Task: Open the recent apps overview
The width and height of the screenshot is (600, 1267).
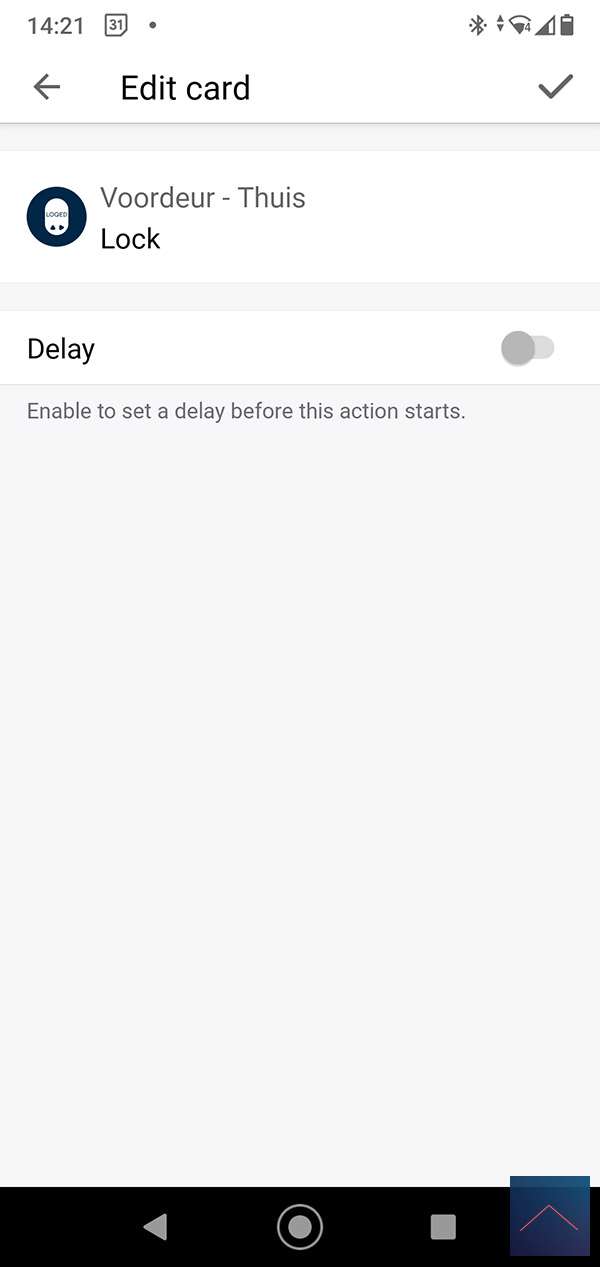Action: pos(442,1226)
